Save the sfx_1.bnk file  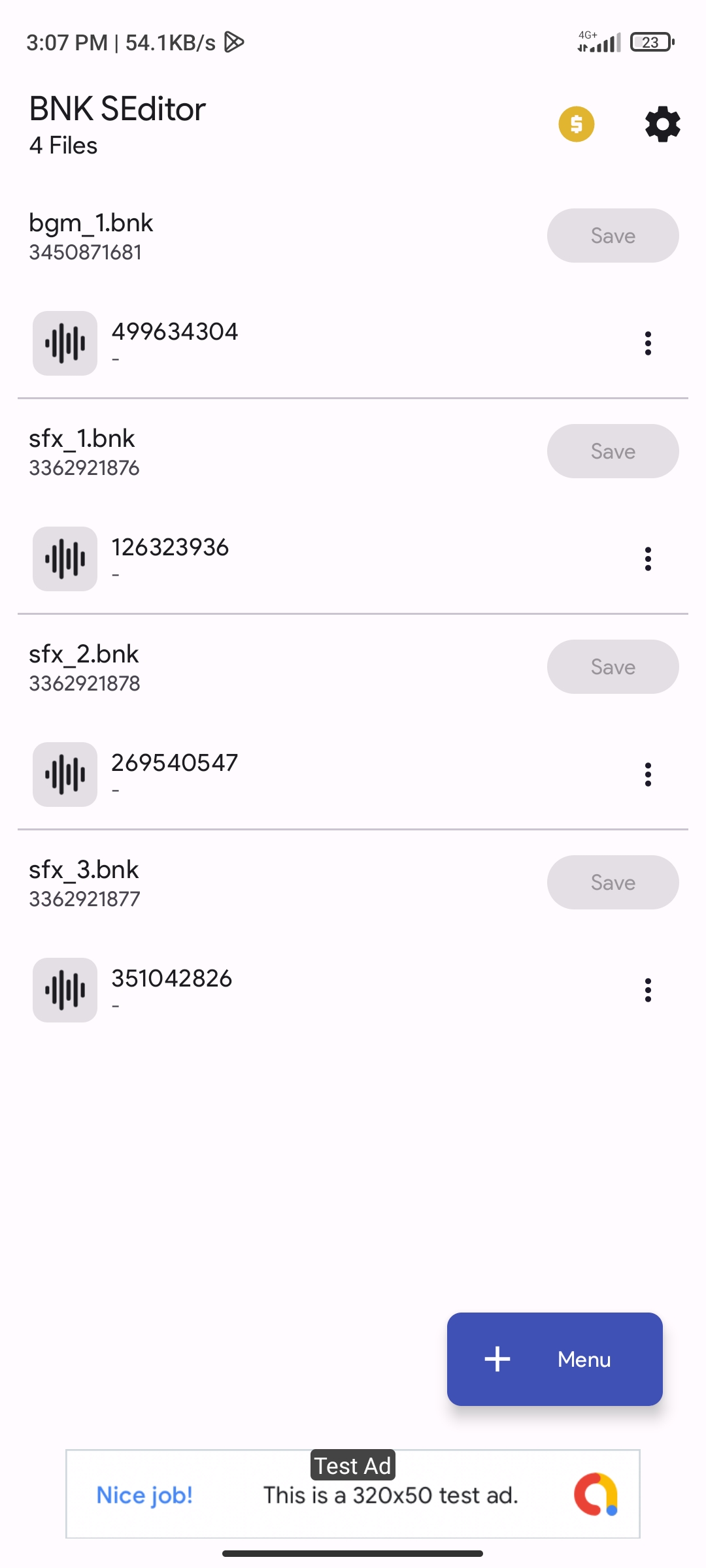[613, 451]
